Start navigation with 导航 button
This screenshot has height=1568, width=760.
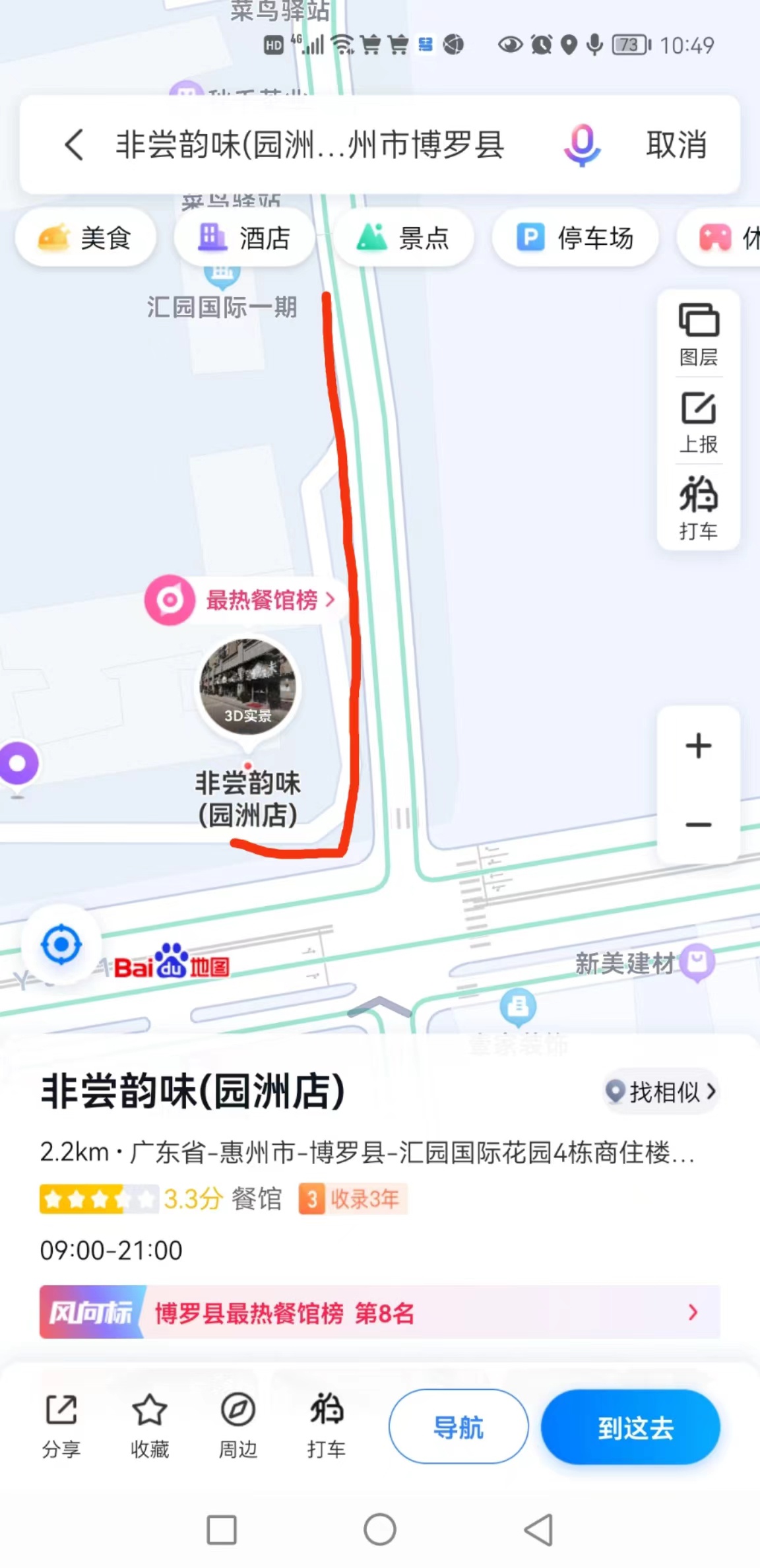[x=459, y=1427]
